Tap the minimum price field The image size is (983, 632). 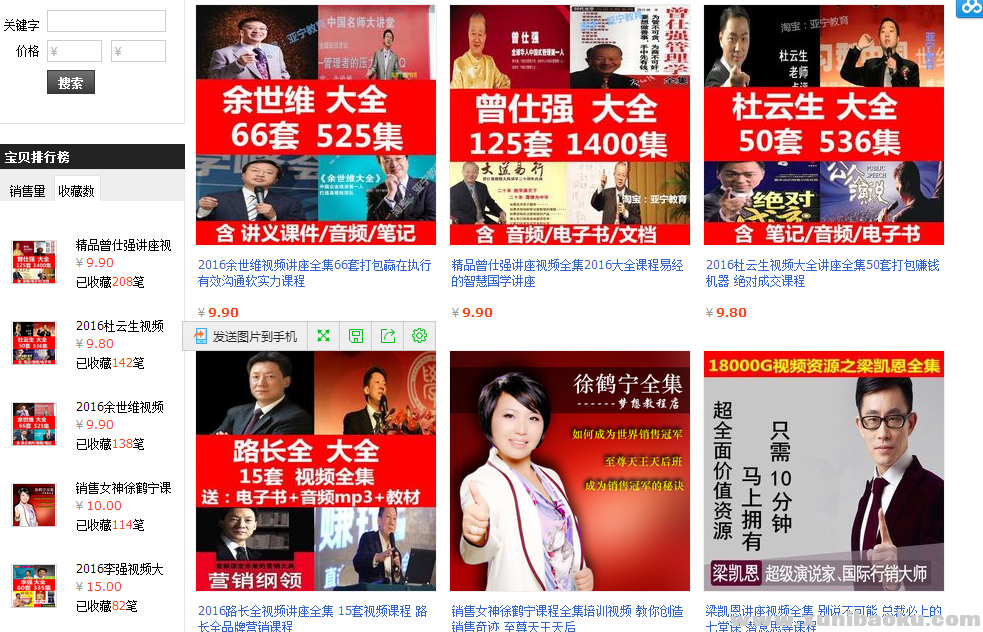pos(74,51)
